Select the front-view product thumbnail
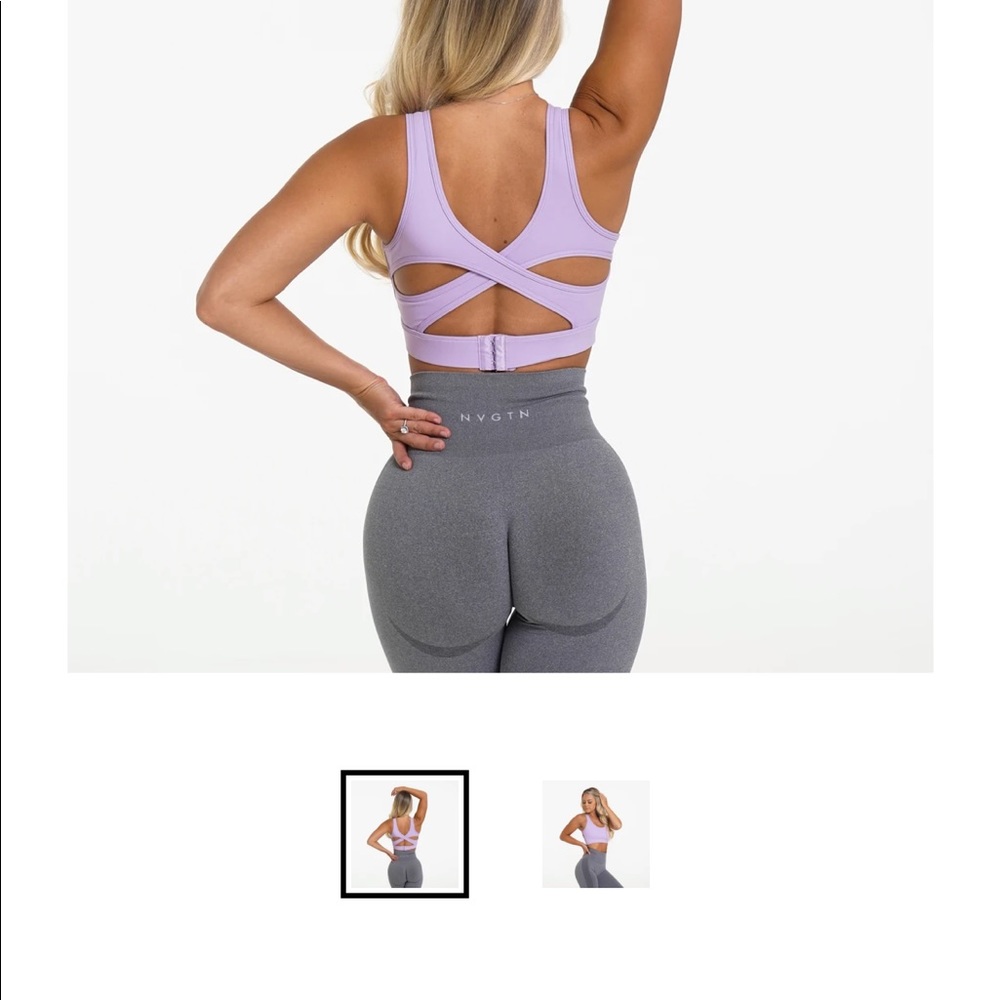Viewport: 1000px width, 1000px height. click(x=595, y=834)
